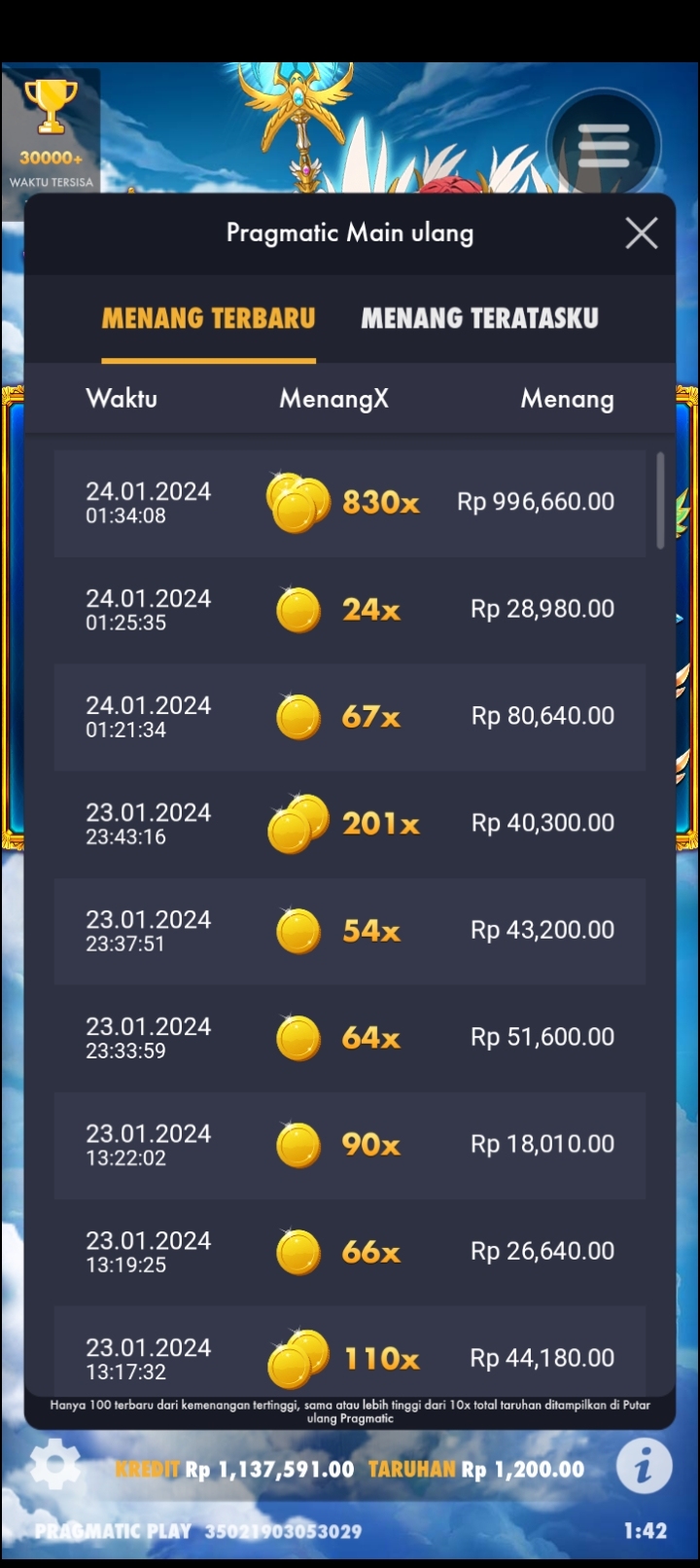Open the hamburger menu
Image resolution: width=700 pixels, height=1568 pixels.
[x=604, y=146]
